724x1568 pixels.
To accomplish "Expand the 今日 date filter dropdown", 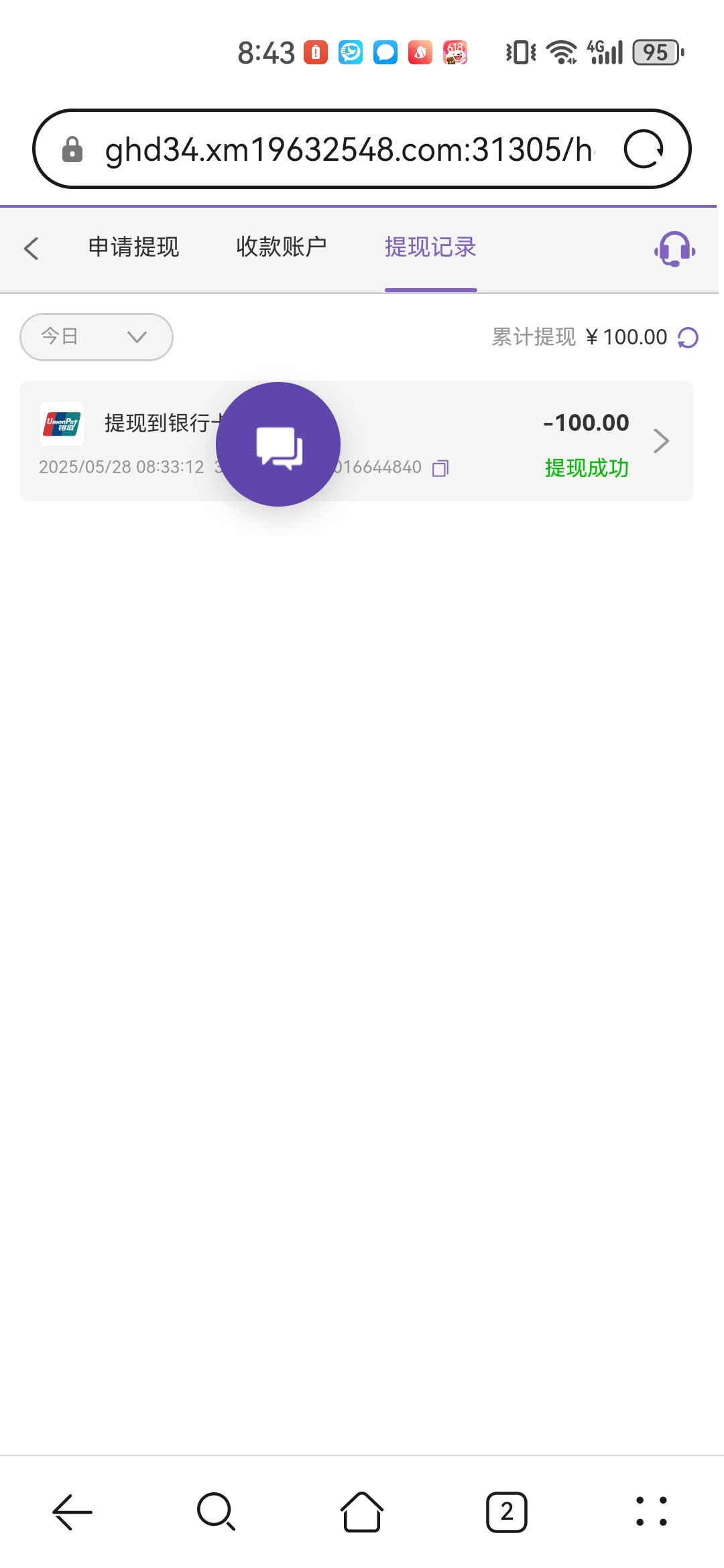I will coord(97,336).
